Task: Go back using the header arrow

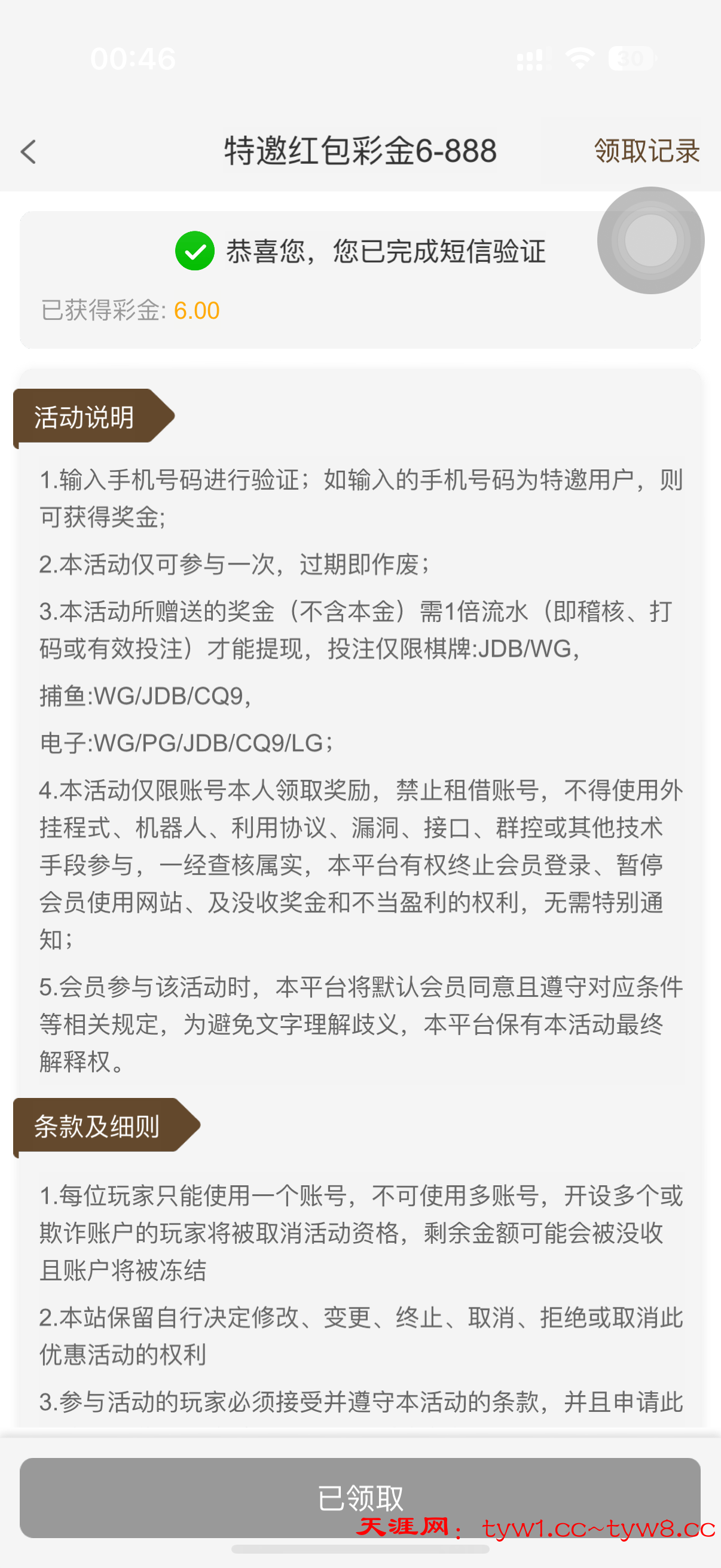Action: click(x=29, y=151)
